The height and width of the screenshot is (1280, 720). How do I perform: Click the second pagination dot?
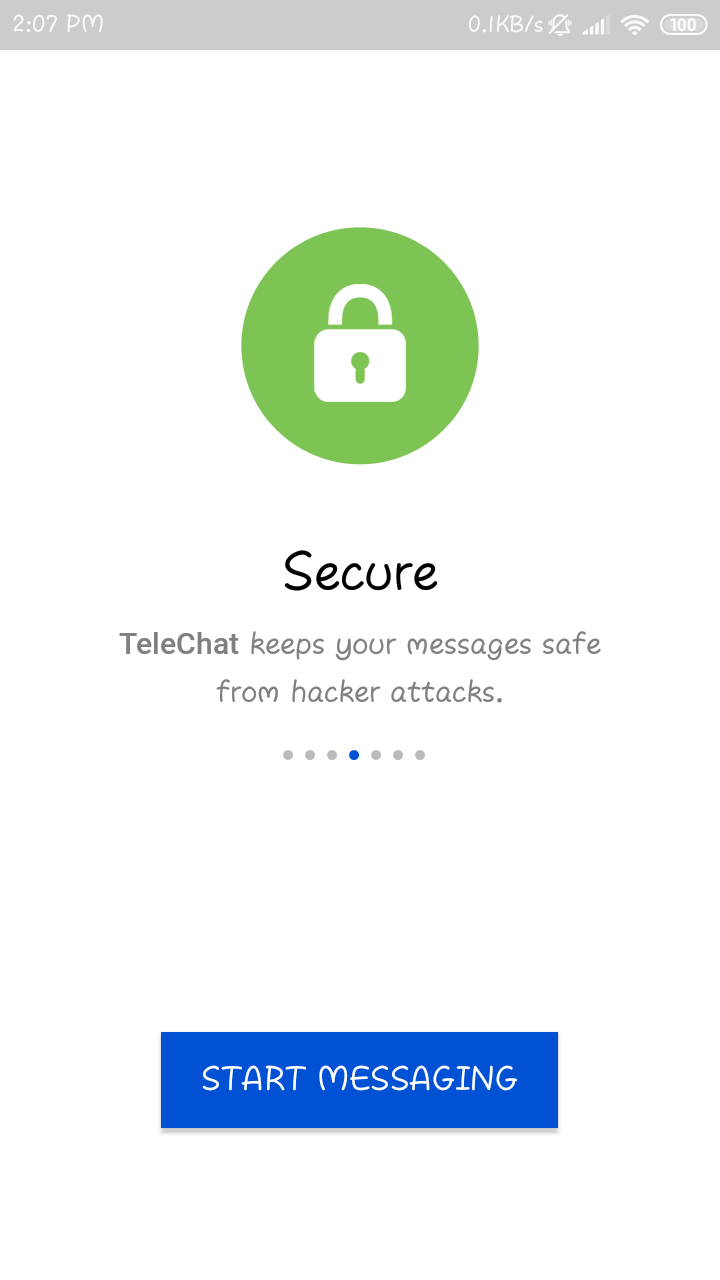tap(309, 755)
